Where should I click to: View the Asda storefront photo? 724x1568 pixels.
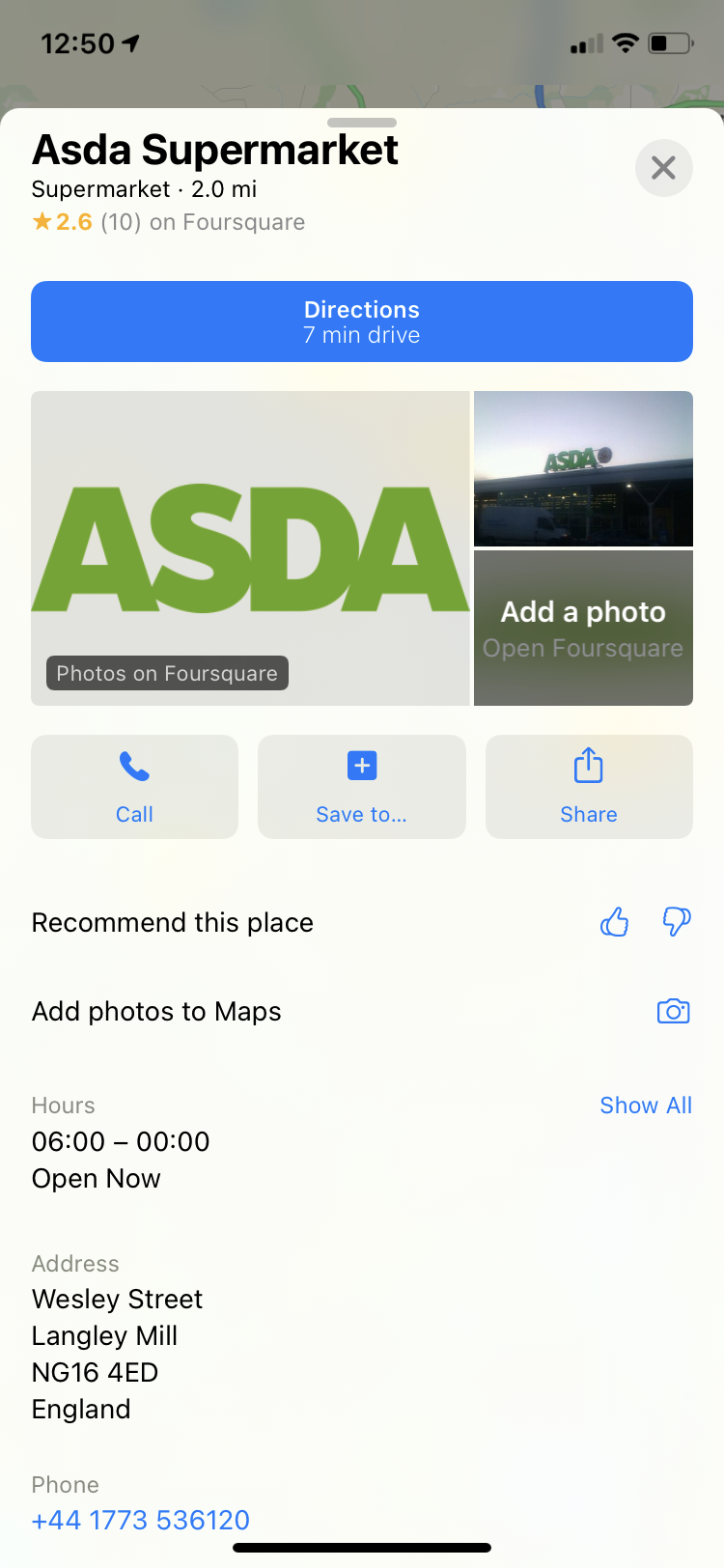[x=583, y=468]
